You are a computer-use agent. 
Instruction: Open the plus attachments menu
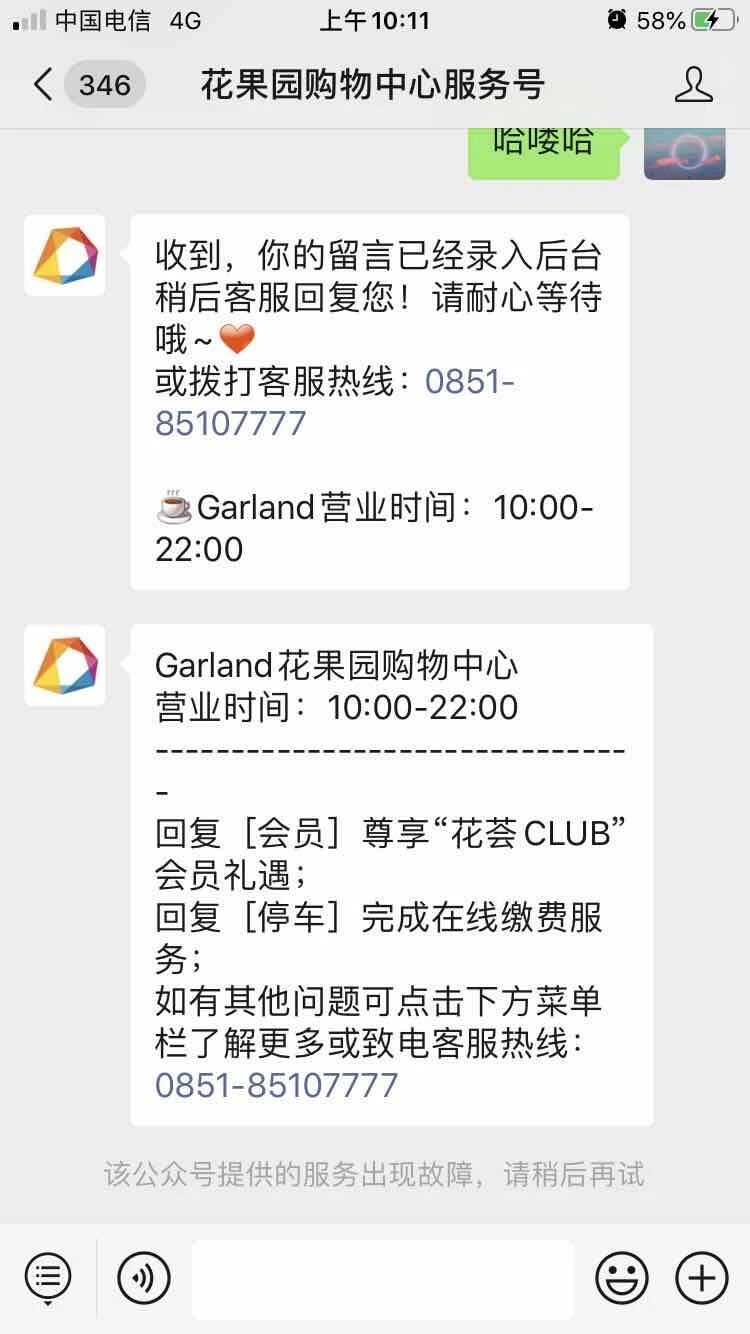(702, 1278)
